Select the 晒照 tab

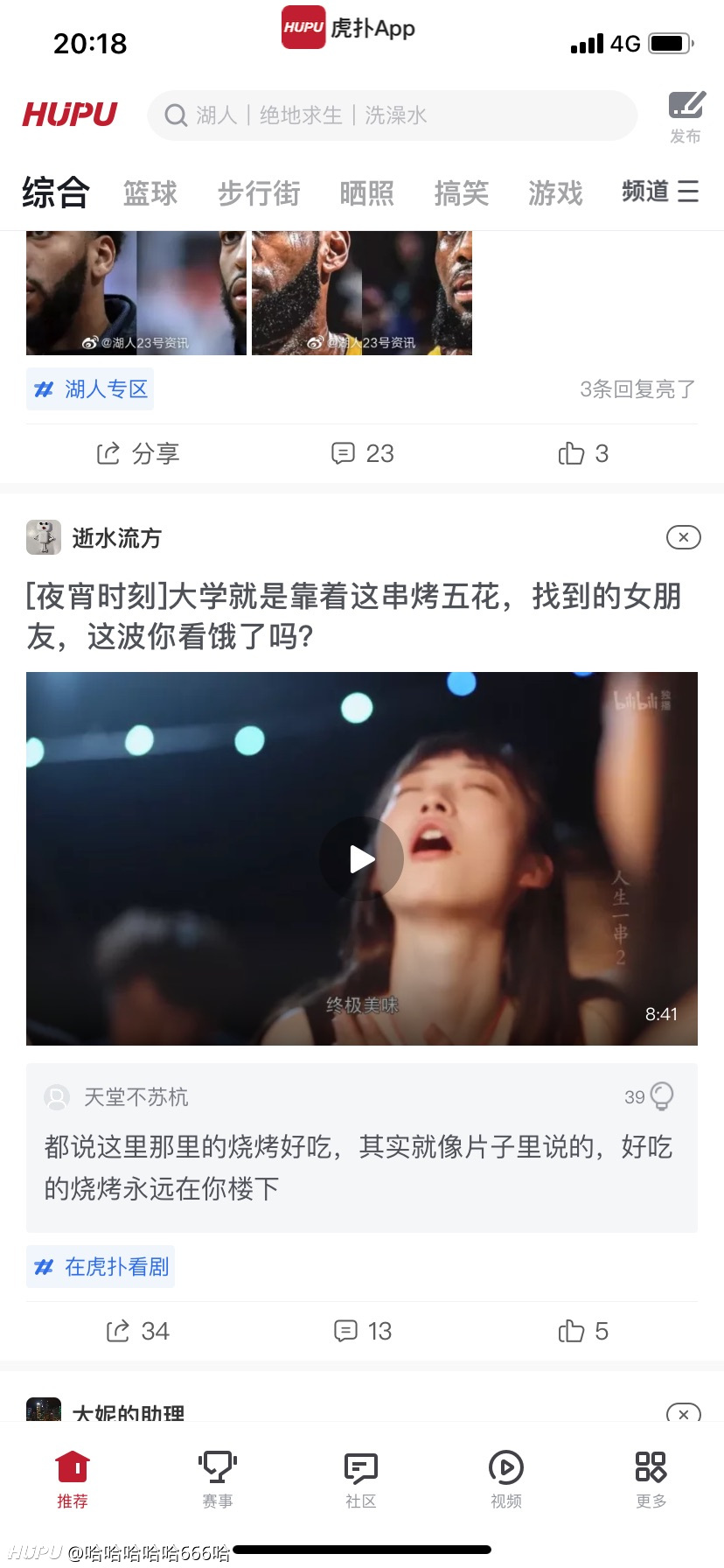click(367, 192)
